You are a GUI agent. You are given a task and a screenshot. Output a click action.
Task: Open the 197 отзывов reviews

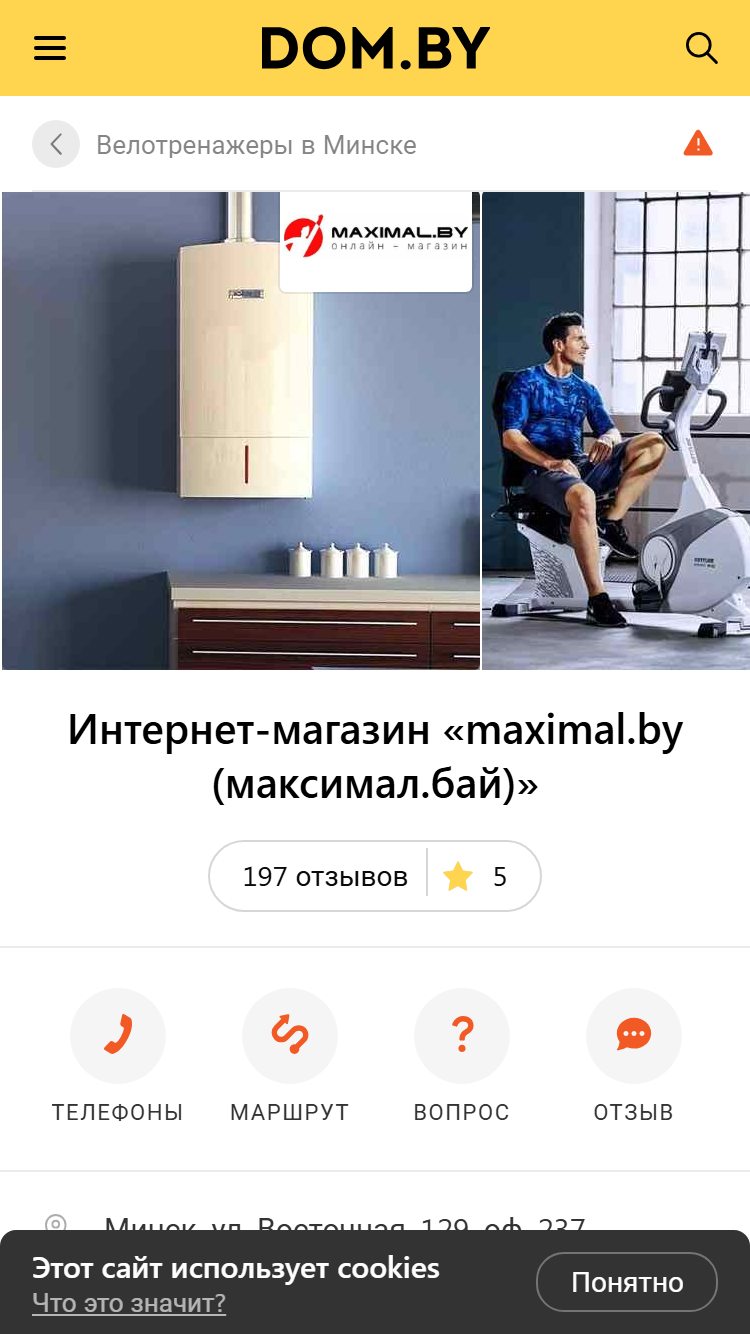pyautogui.click(x=325, y=877)
